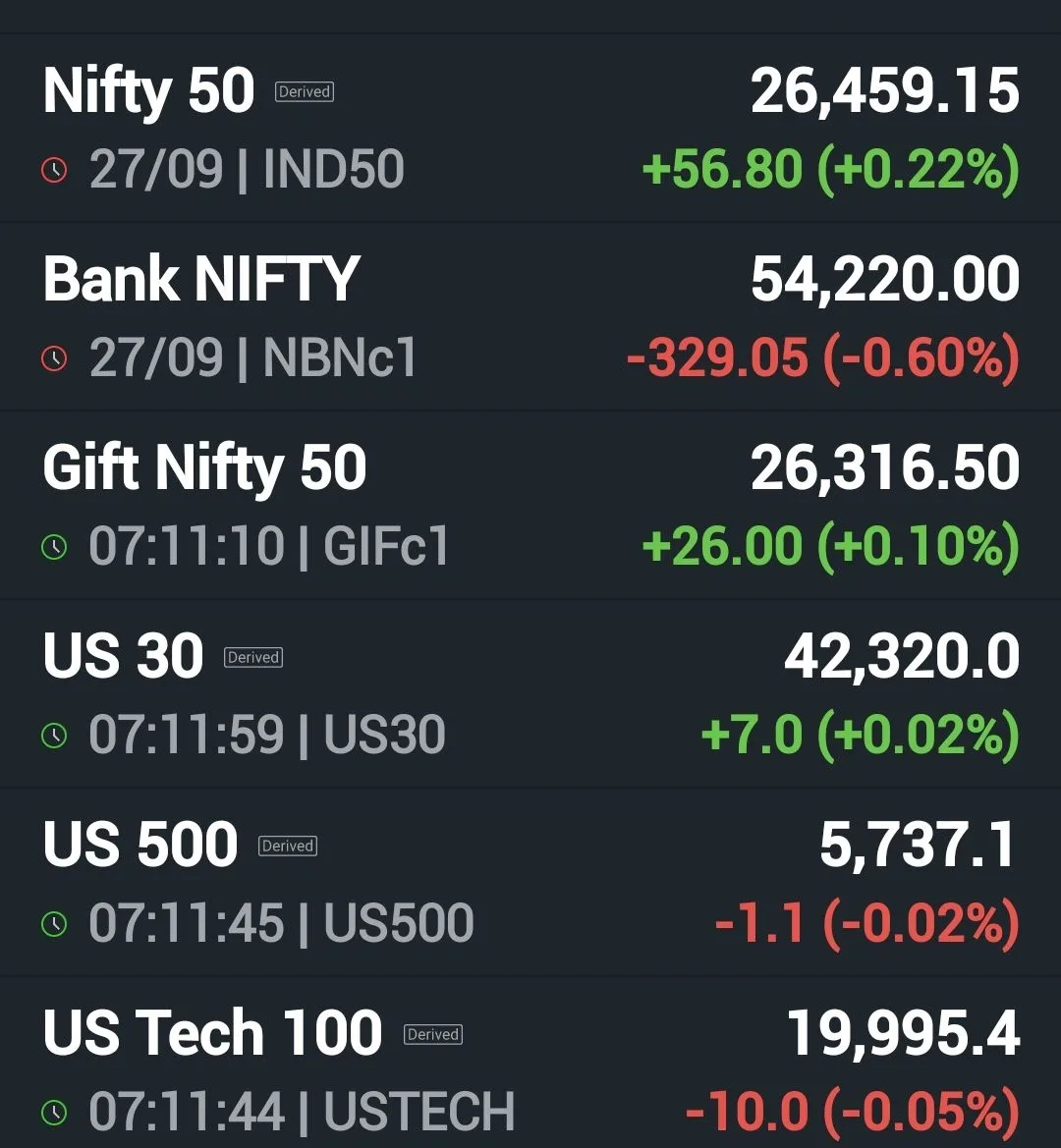
Task: Expand the Gift Nifty 50 quote row
Action: point(530,503)
